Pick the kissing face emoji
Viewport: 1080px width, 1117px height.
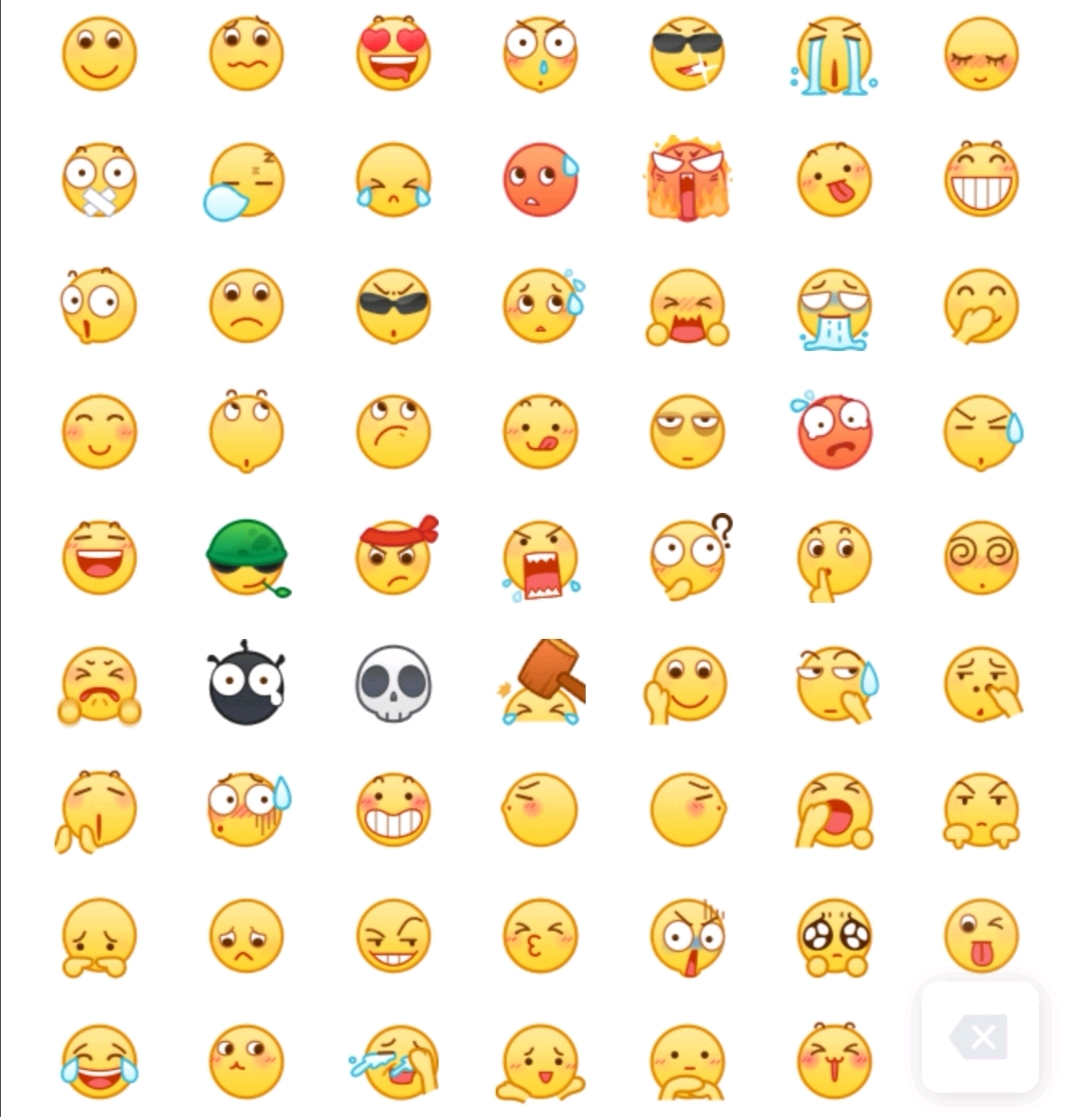click(540, 936)
